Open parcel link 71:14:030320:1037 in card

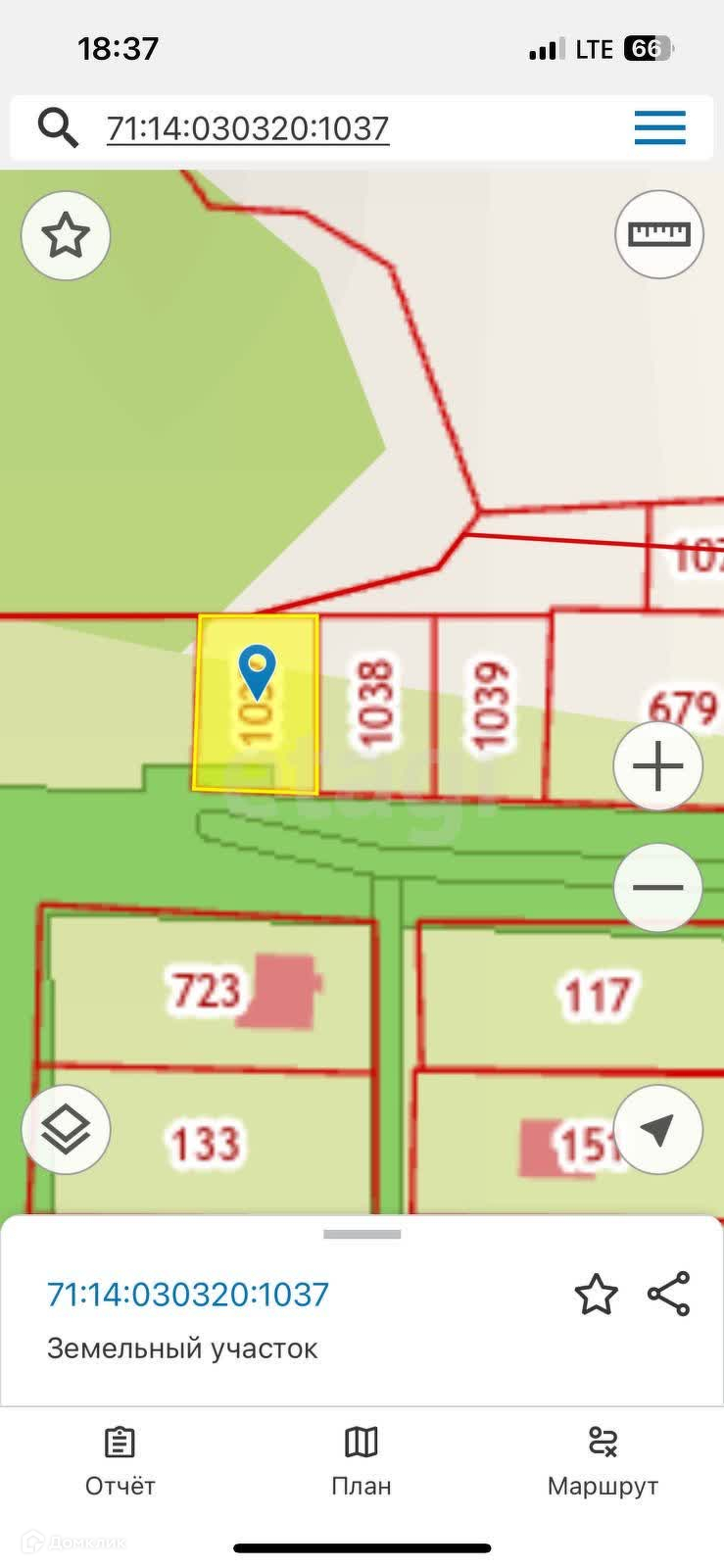[x=188, y=1295]
